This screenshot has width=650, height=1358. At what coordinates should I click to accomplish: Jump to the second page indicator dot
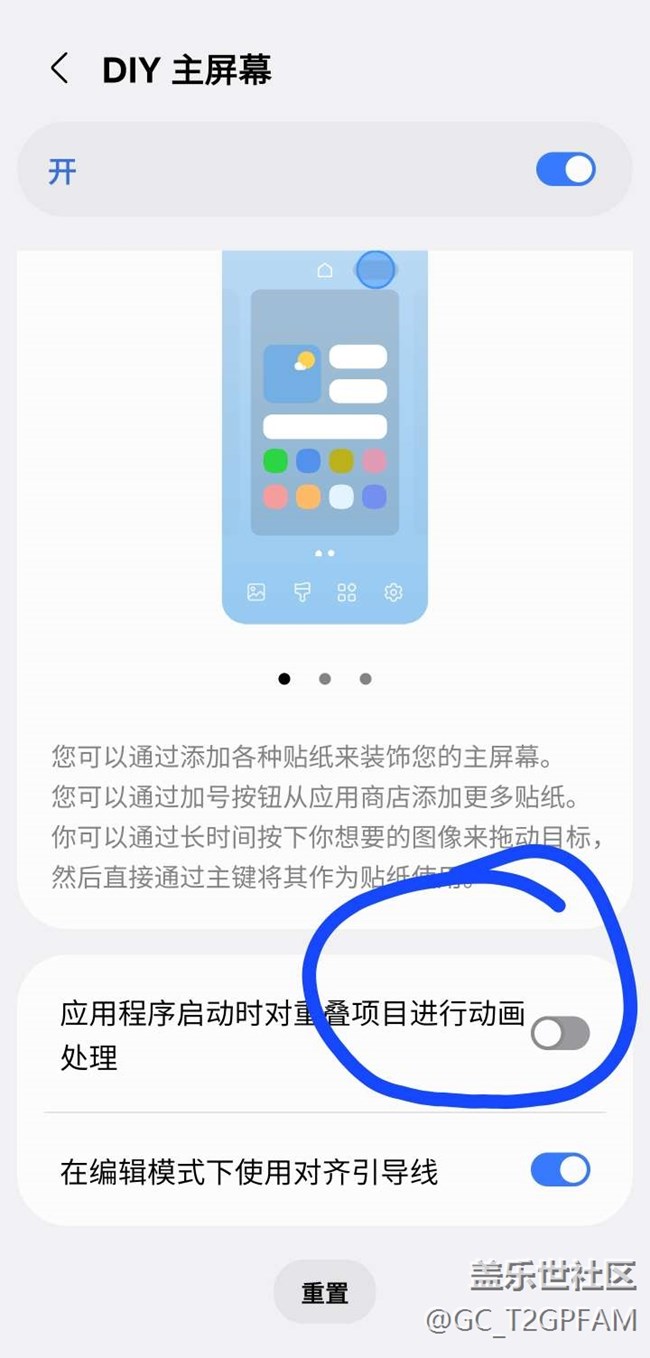325,679
